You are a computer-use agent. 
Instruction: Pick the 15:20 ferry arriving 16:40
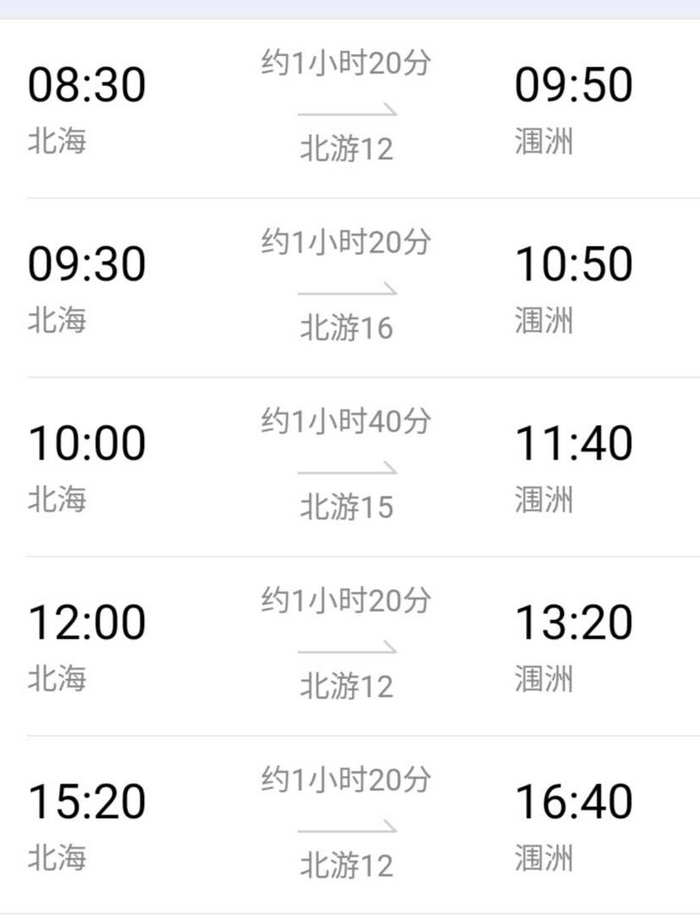pos(348,824)
